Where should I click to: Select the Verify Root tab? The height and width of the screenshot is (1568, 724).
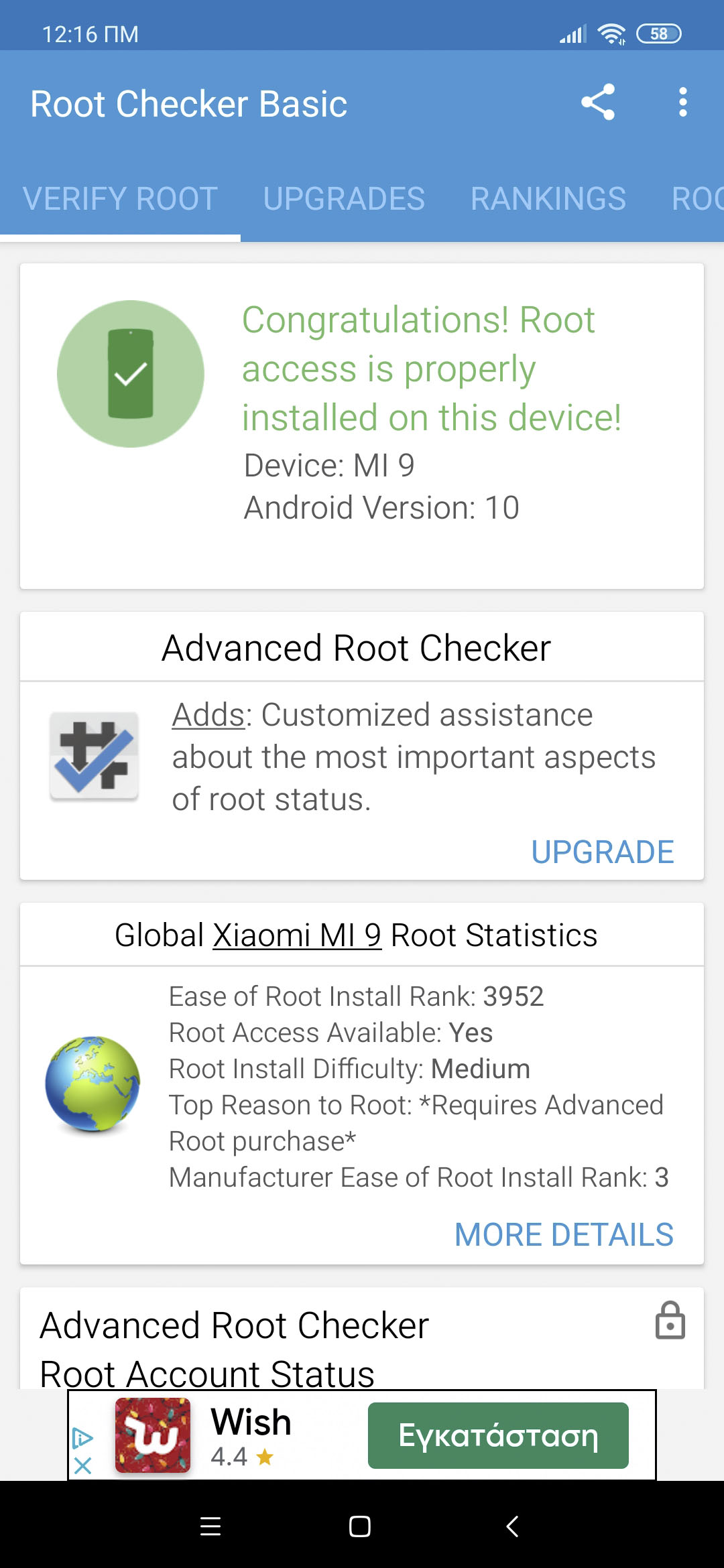(x=120, y=199)
